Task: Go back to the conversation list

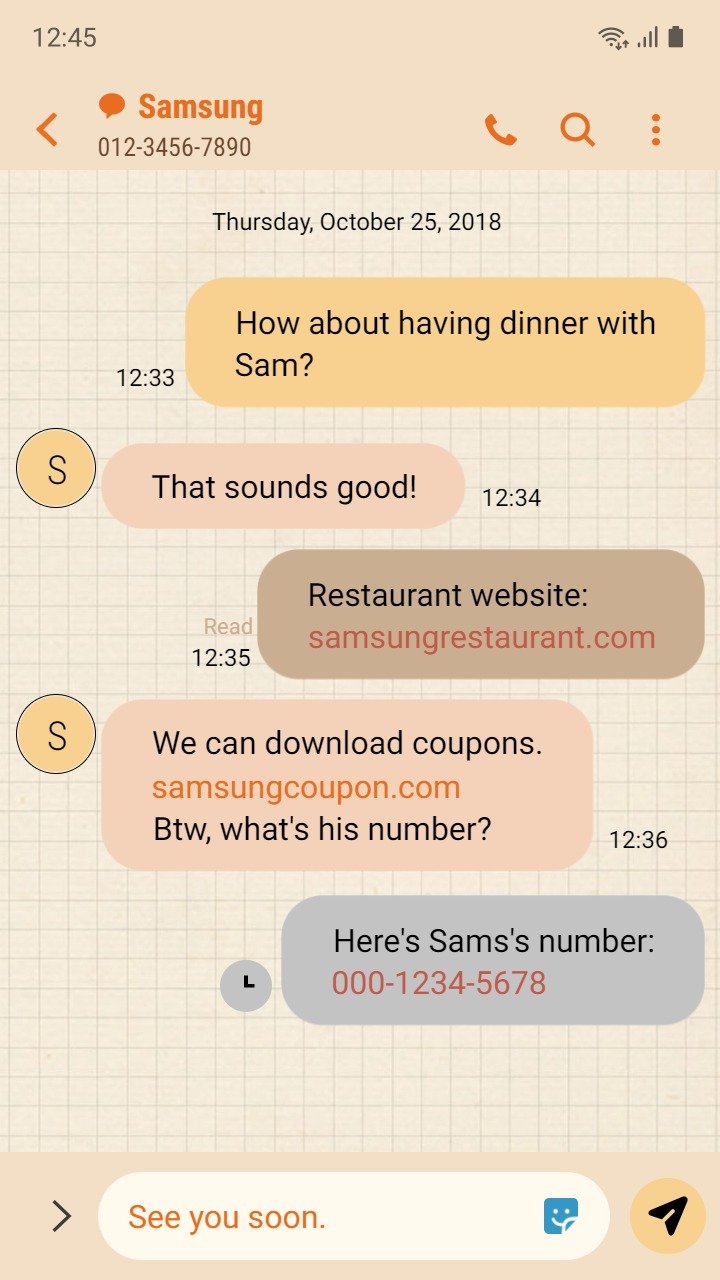Action: coord(47,130)
